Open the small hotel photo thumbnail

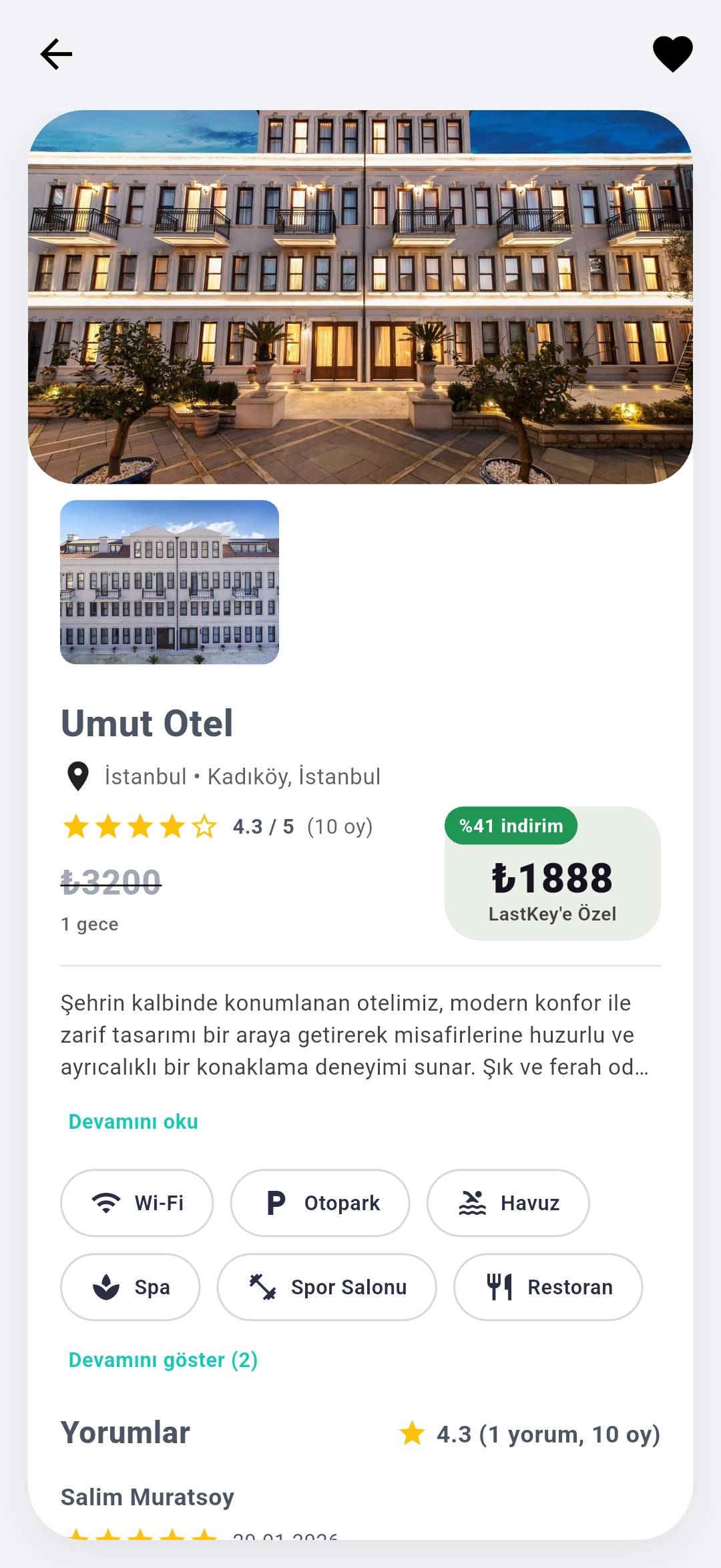tap(170, 584)
